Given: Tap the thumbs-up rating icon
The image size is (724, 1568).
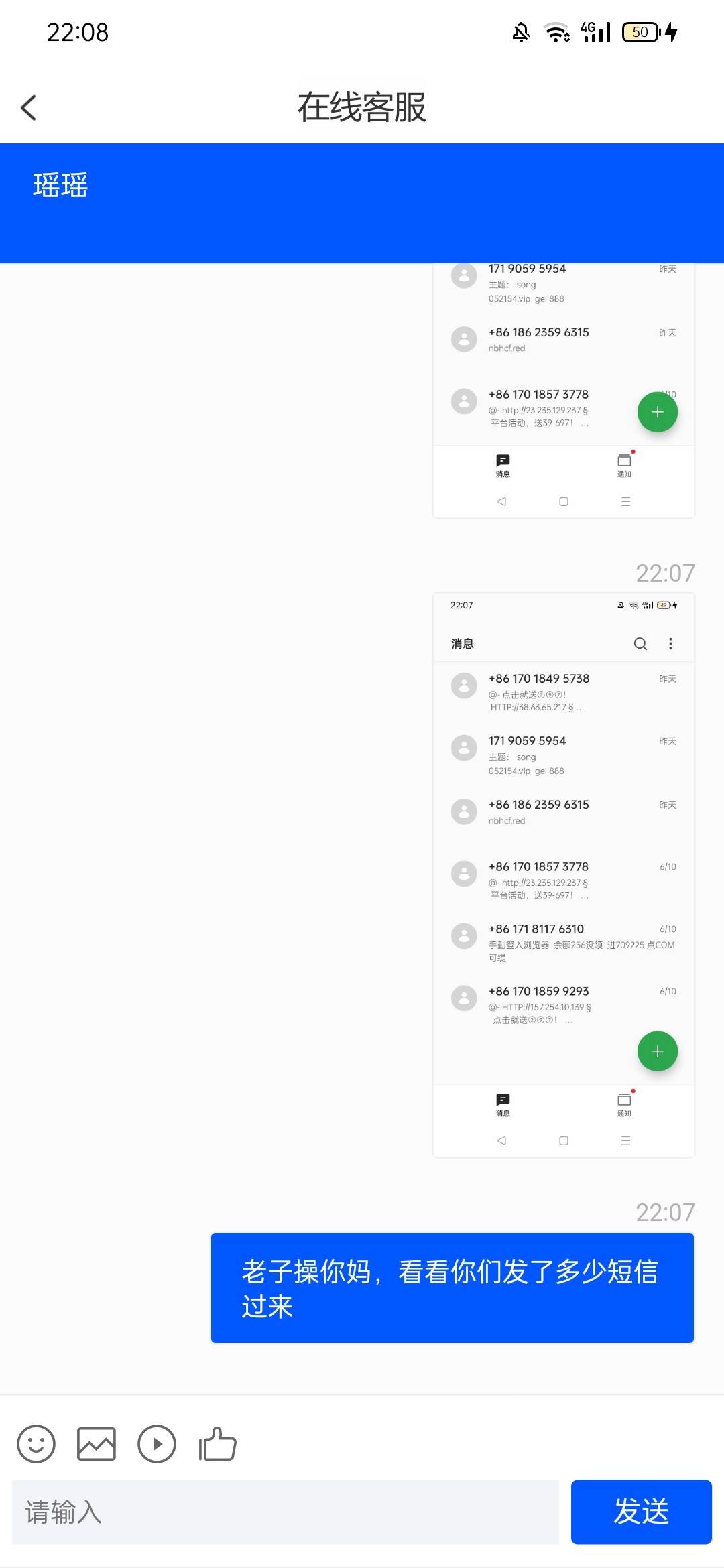Looking at the screenshot, I should point(218,1443).
